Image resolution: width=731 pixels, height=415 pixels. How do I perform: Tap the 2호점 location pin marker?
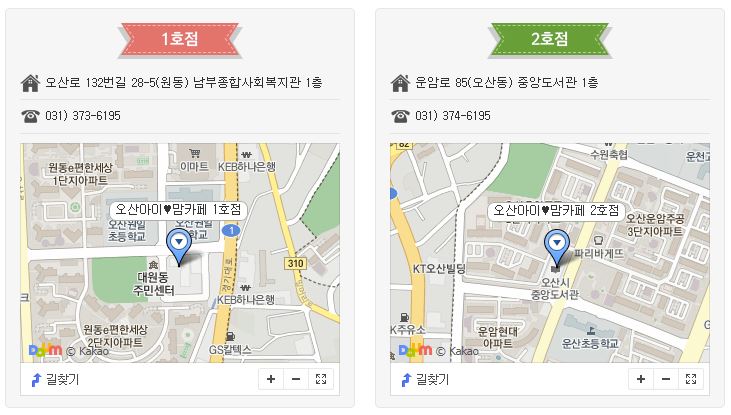point(556,243)
